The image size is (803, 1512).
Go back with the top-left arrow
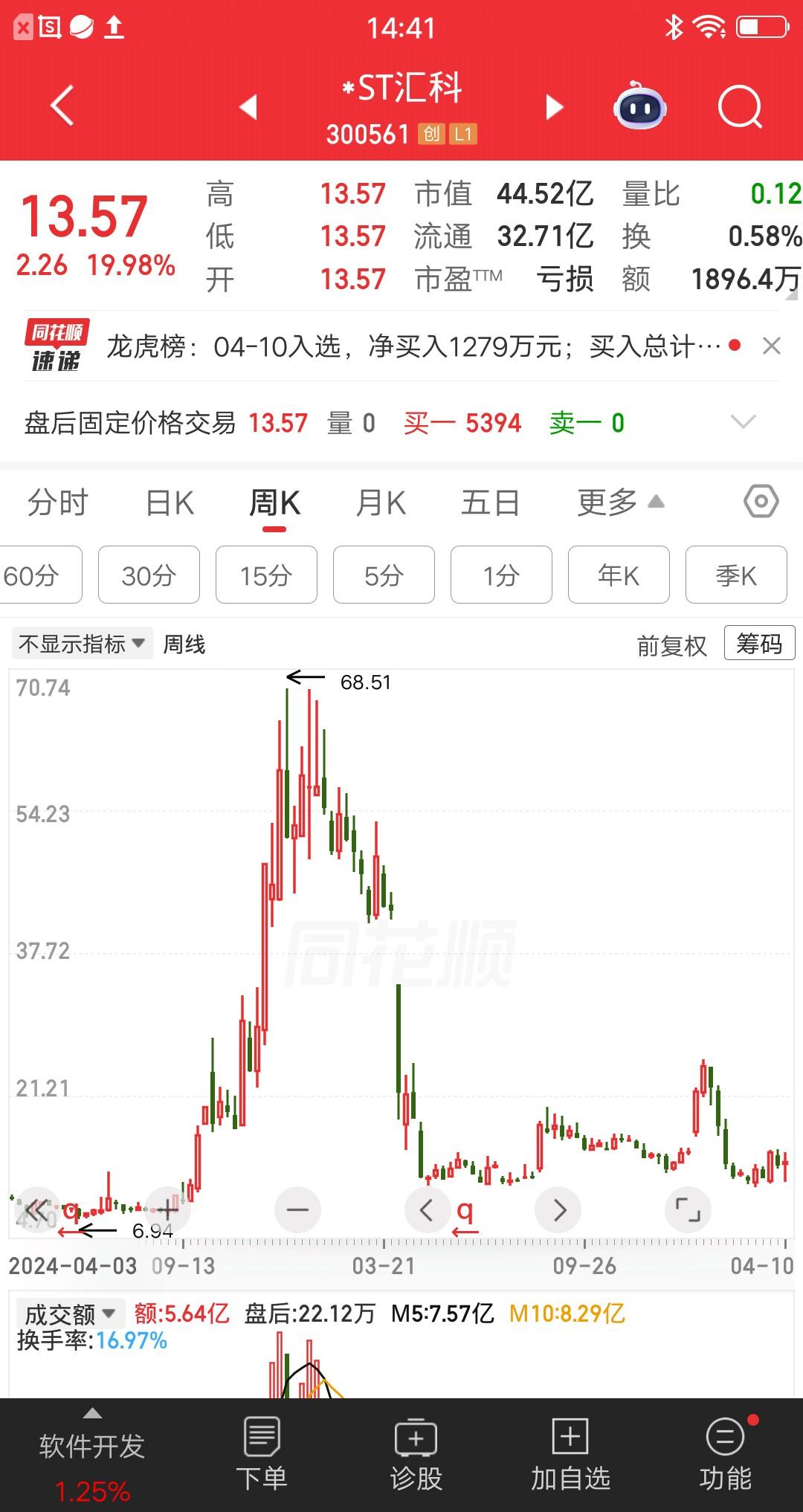(x=62, y=106)
